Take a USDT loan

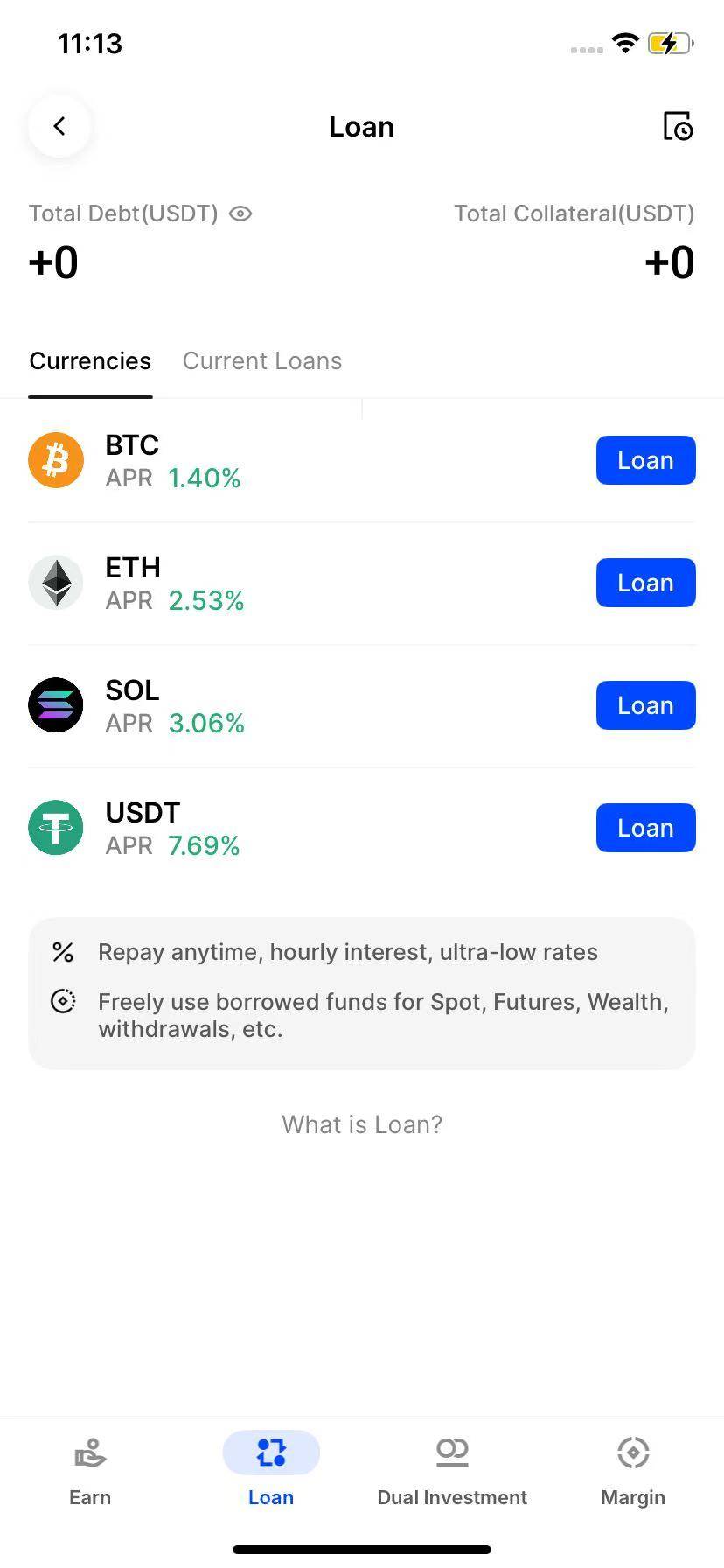pyautogui.click(x=645, y=828)
